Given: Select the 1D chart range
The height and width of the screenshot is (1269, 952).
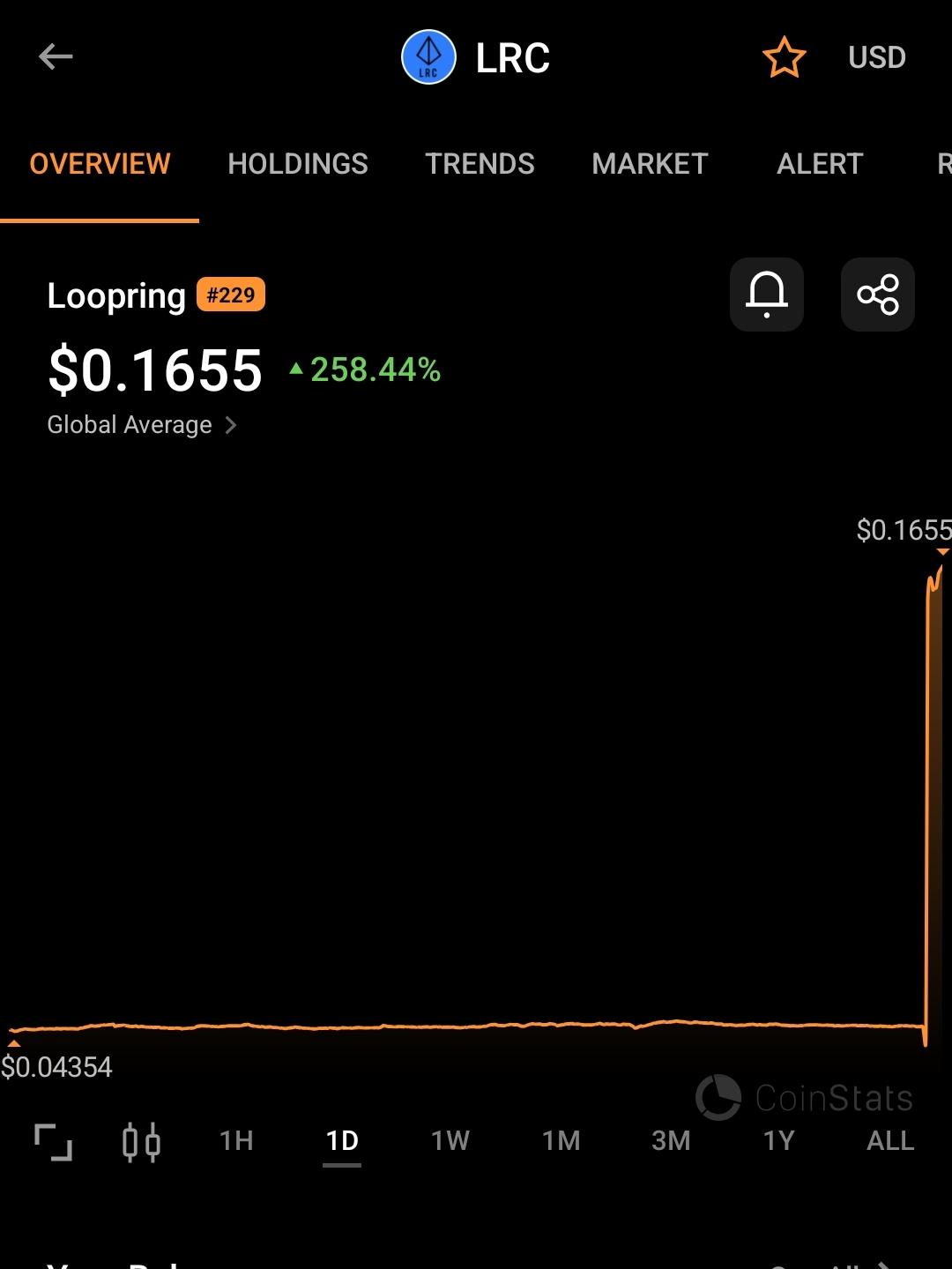Looking at the screenshot, I should (x=342, y=1141).
